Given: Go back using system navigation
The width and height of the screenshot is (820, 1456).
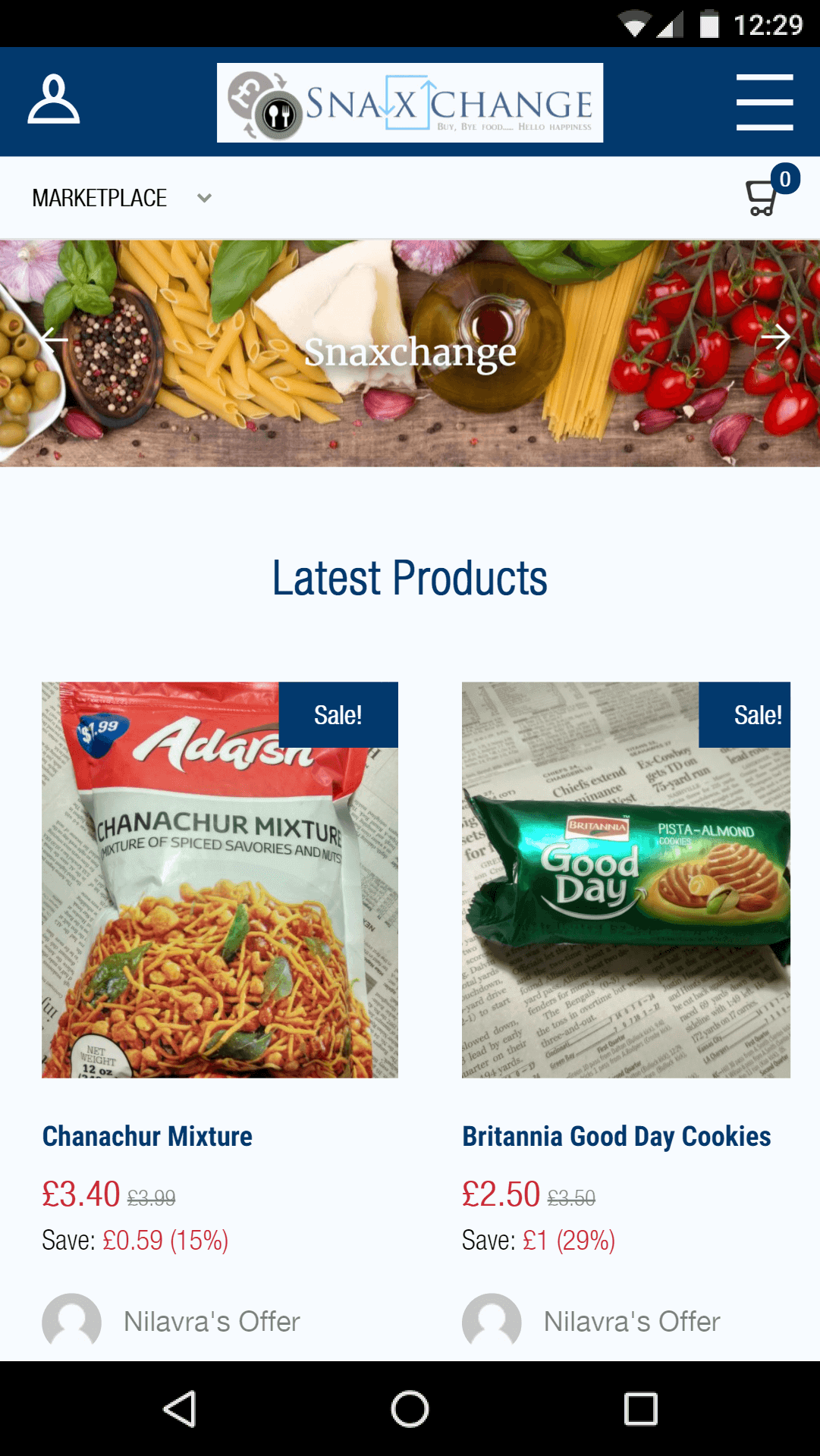Looking at the screenshot, I should [x=180, y=1409].
